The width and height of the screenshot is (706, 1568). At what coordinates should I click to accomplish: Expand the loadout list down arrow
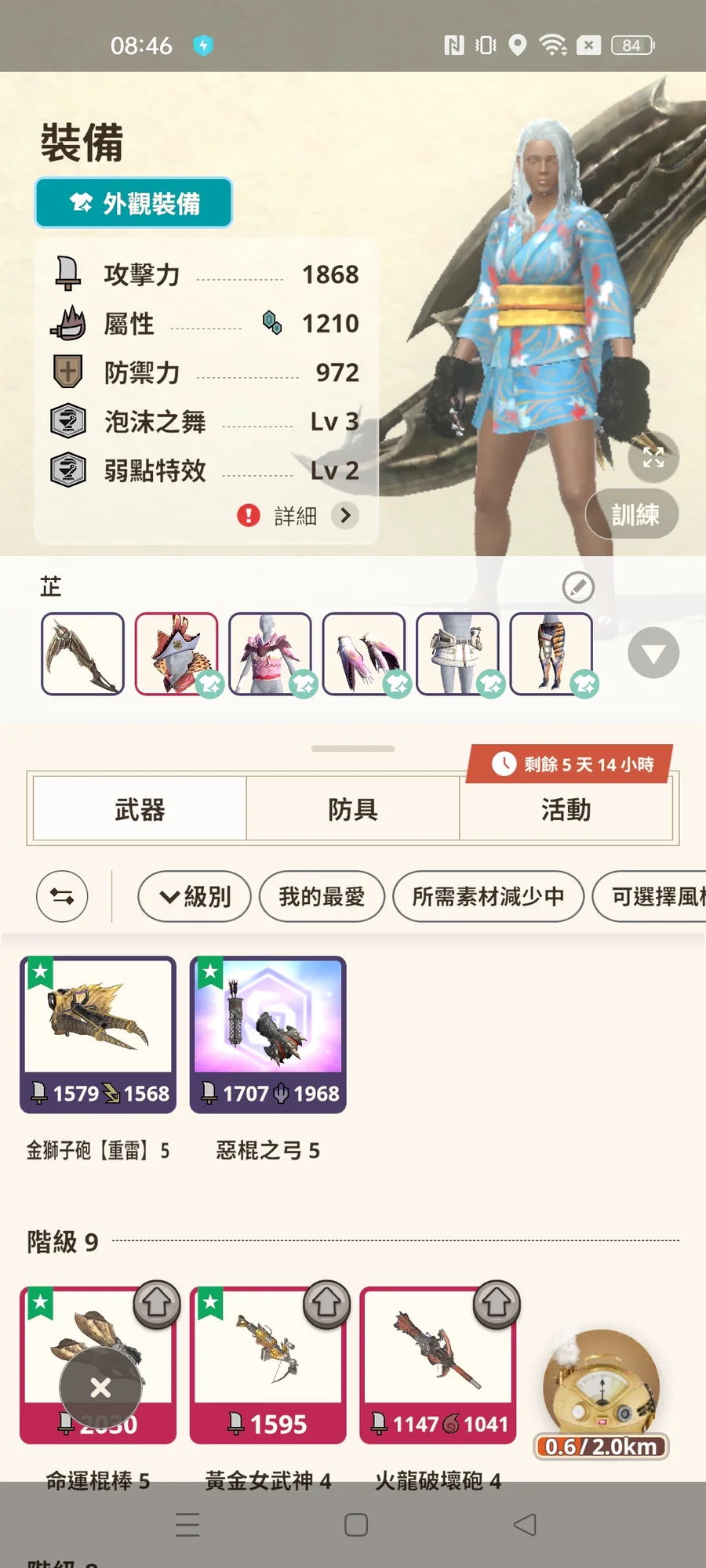click(x=653, y=653)
